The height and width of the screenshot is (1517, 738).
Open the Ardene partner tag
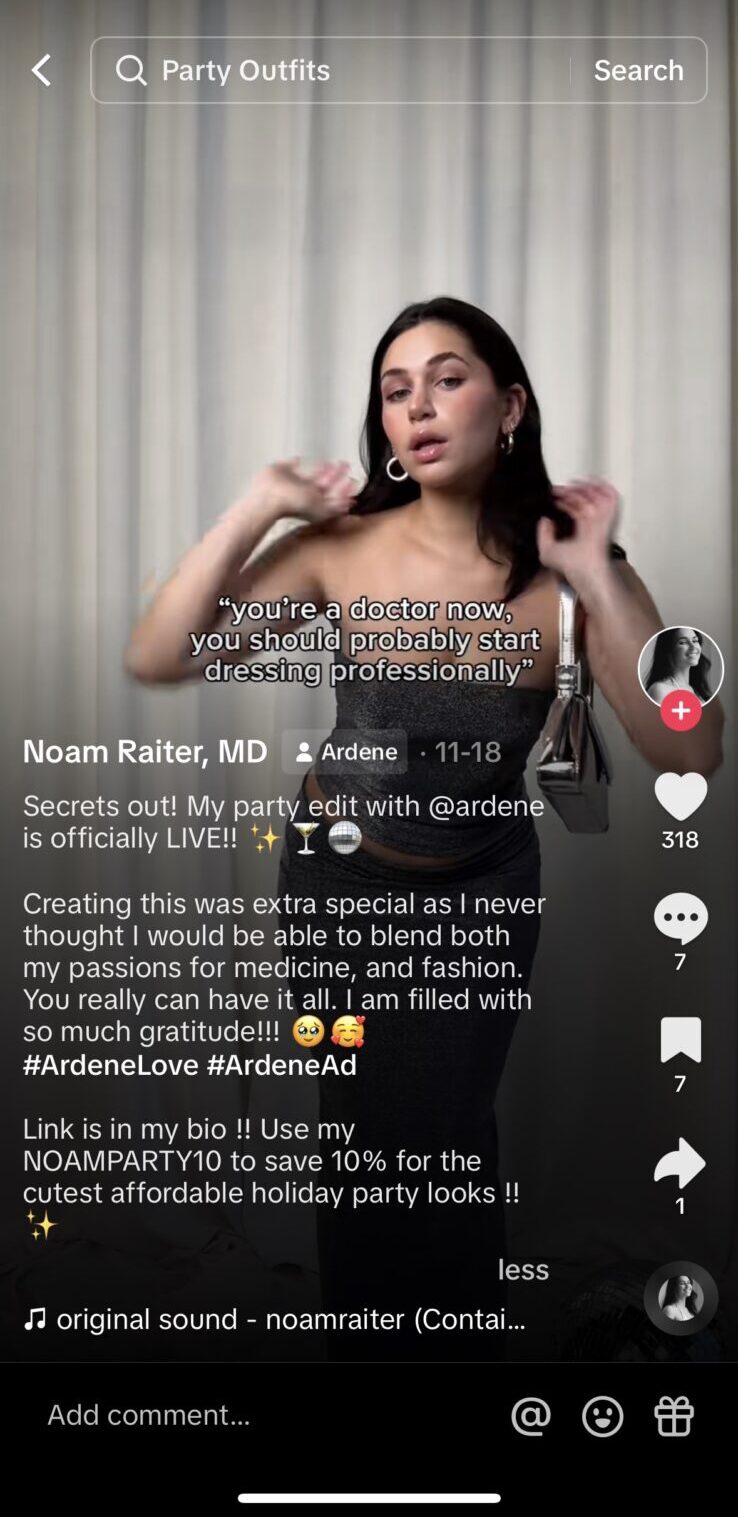(345, 752)
